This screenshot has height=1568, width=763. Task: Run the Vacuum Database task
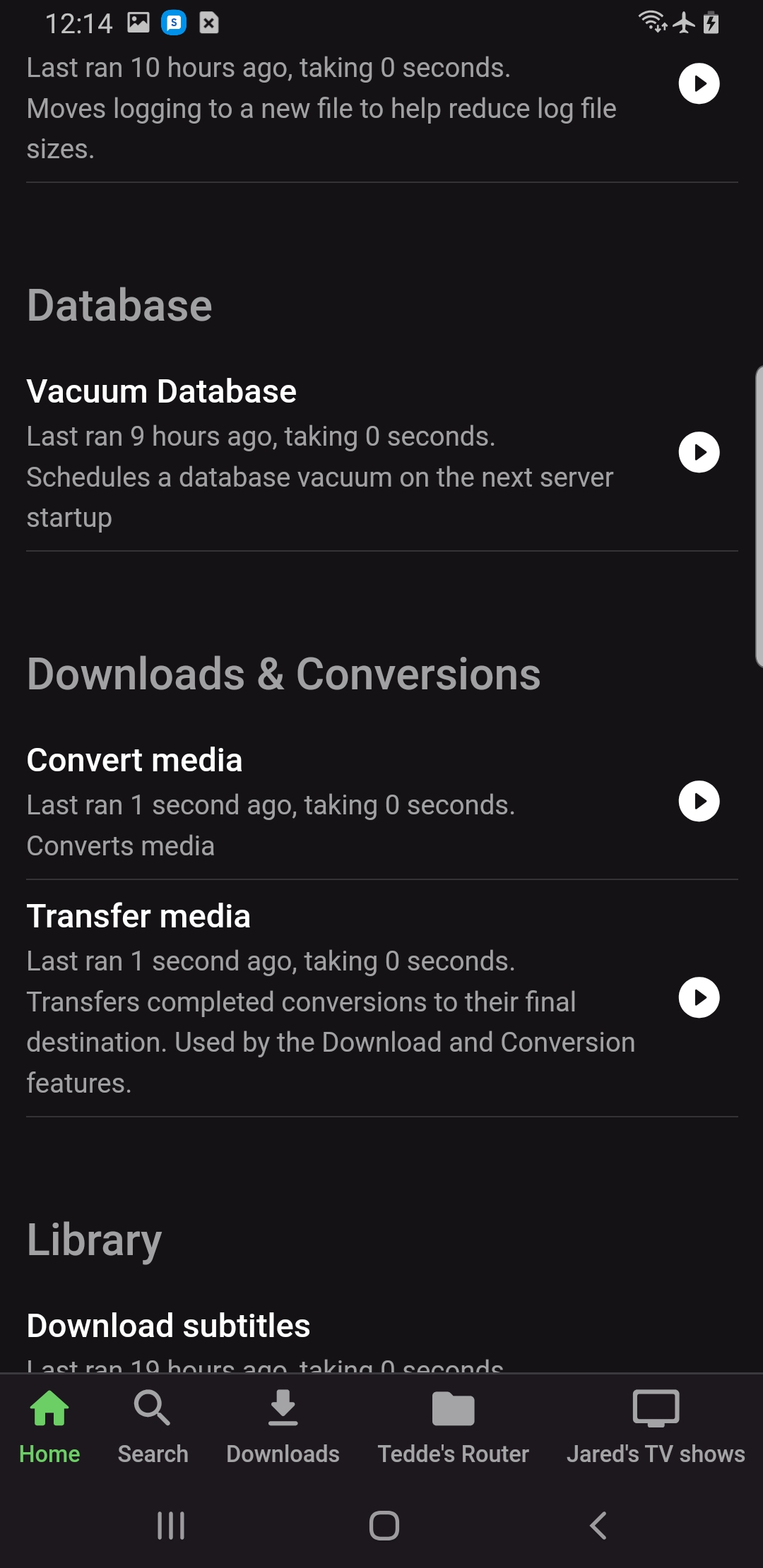[x=699, y=452]
